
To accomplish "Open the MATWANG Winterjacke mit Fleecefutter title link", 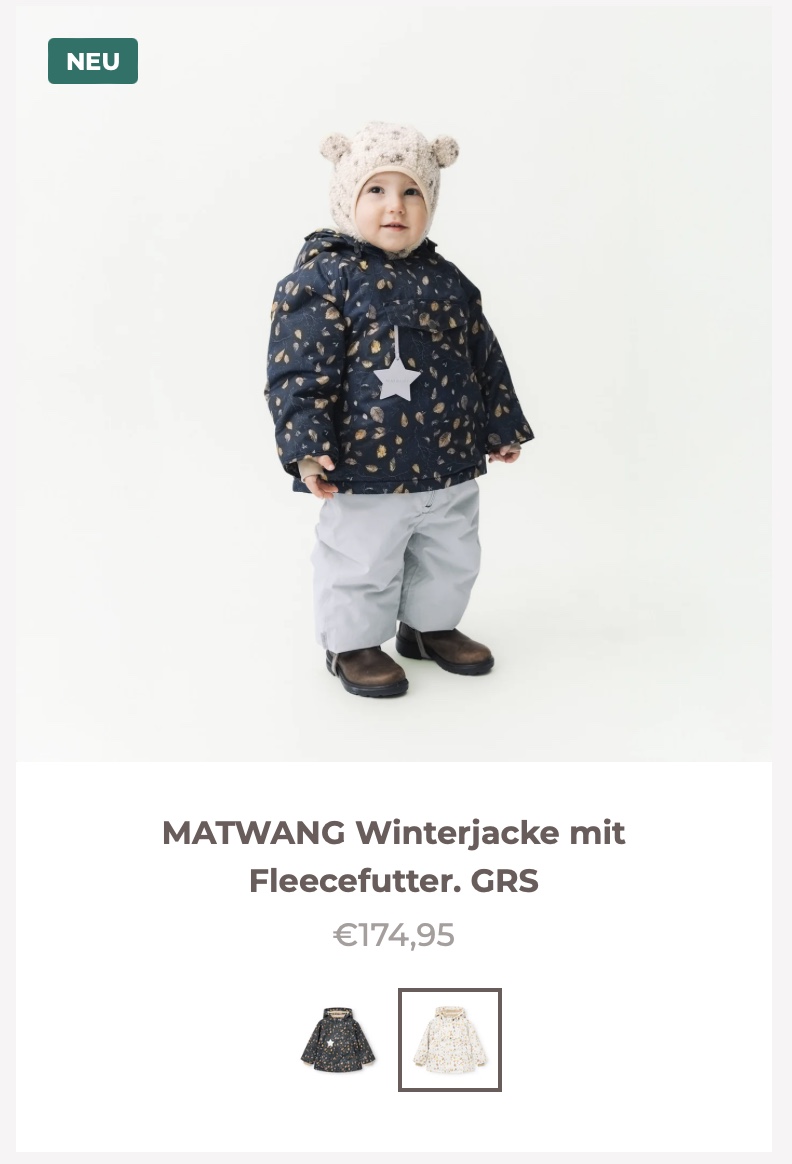I will [x=394, y=856].
